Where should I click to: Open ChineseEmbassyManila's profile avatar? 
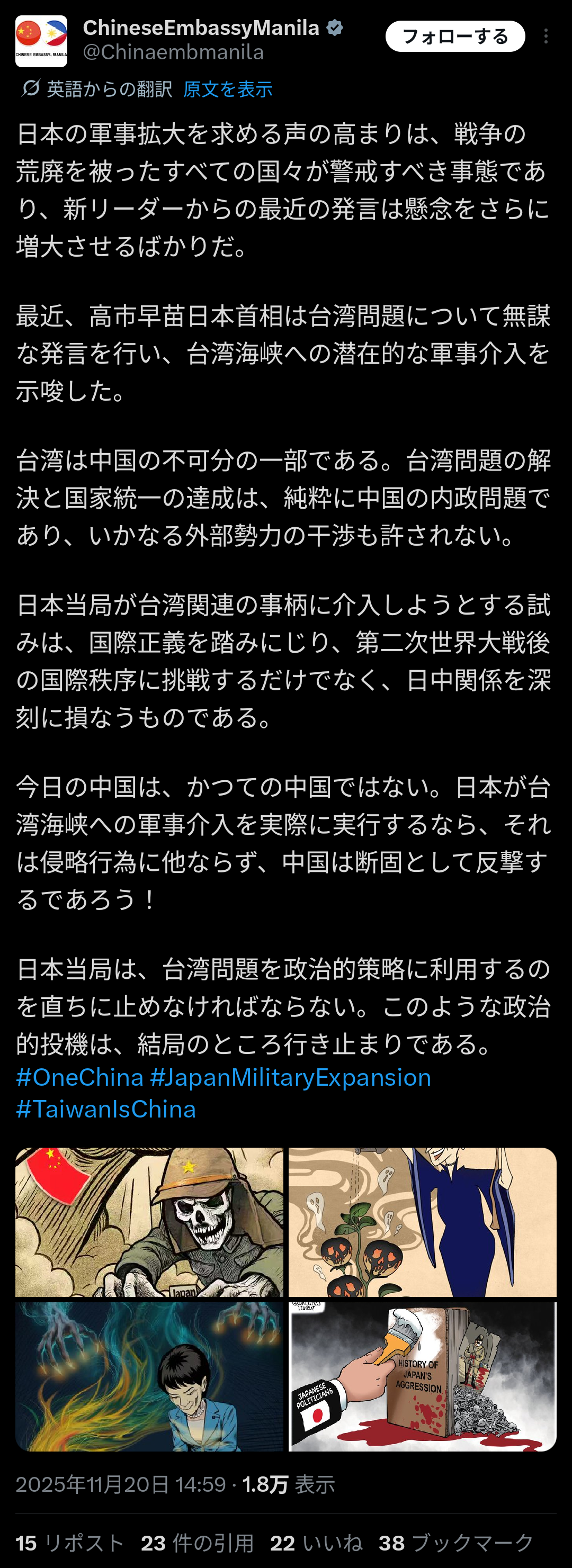click(41, 41)
